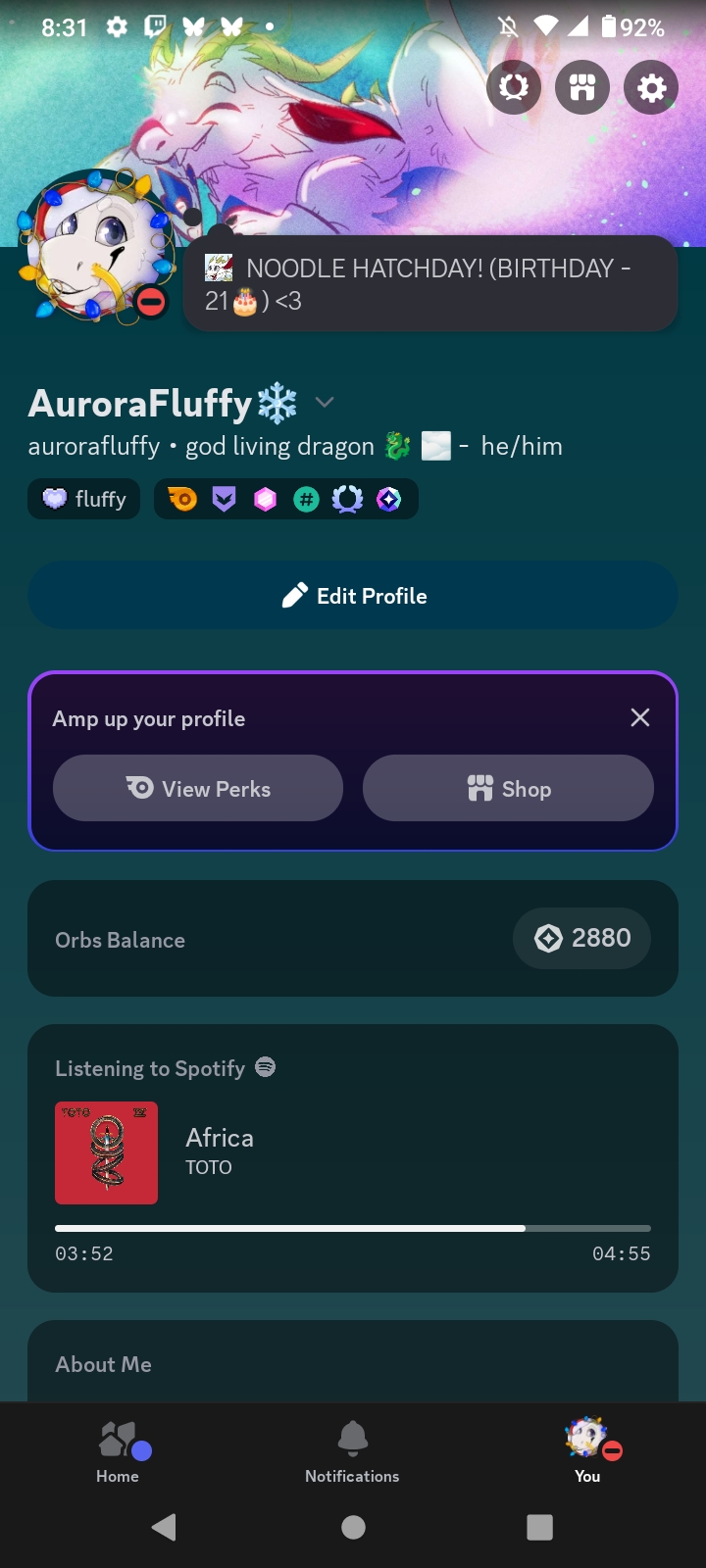Go back with the system back button
706x1568 pixels.
pos(165,1527)
